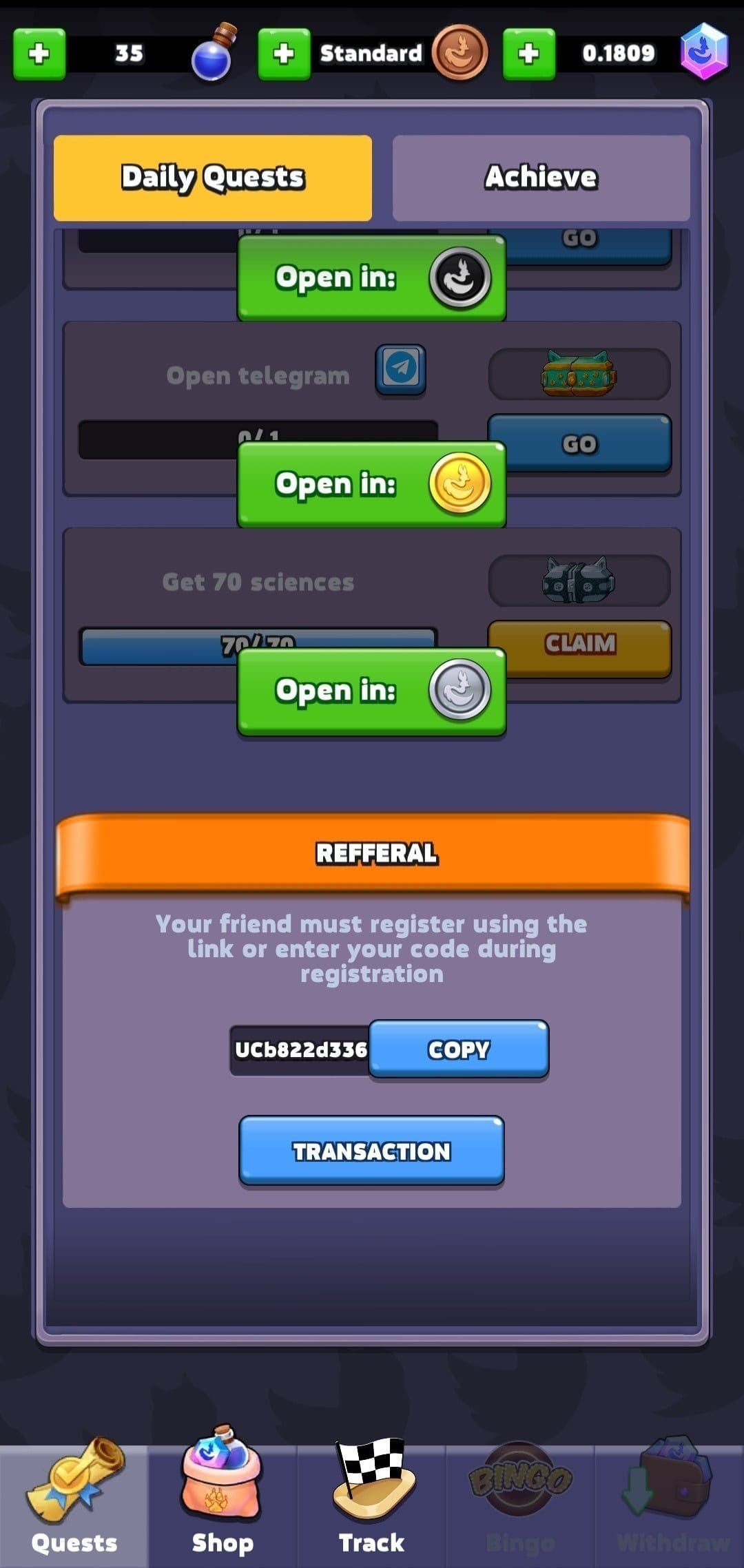Add more potions with the plus button

click(39, 54)
